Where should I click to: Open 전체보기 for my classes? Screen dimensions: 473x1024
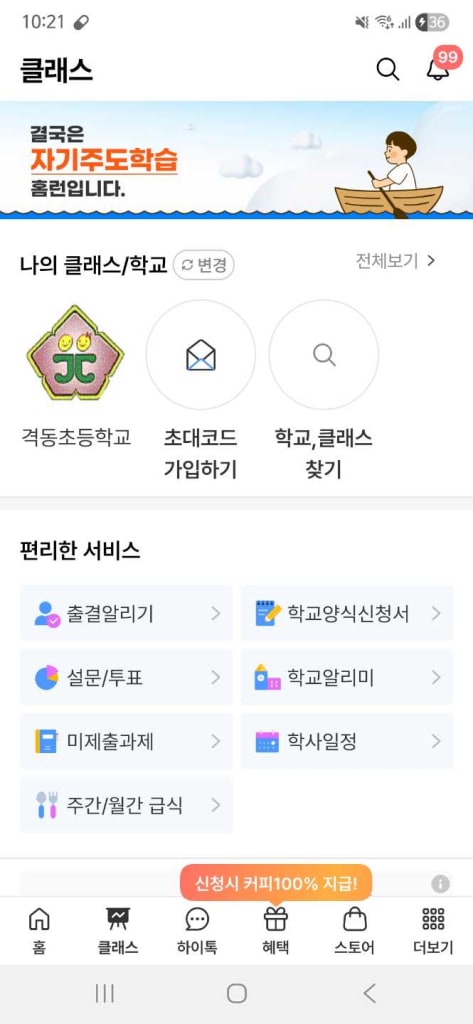point(395,261)
